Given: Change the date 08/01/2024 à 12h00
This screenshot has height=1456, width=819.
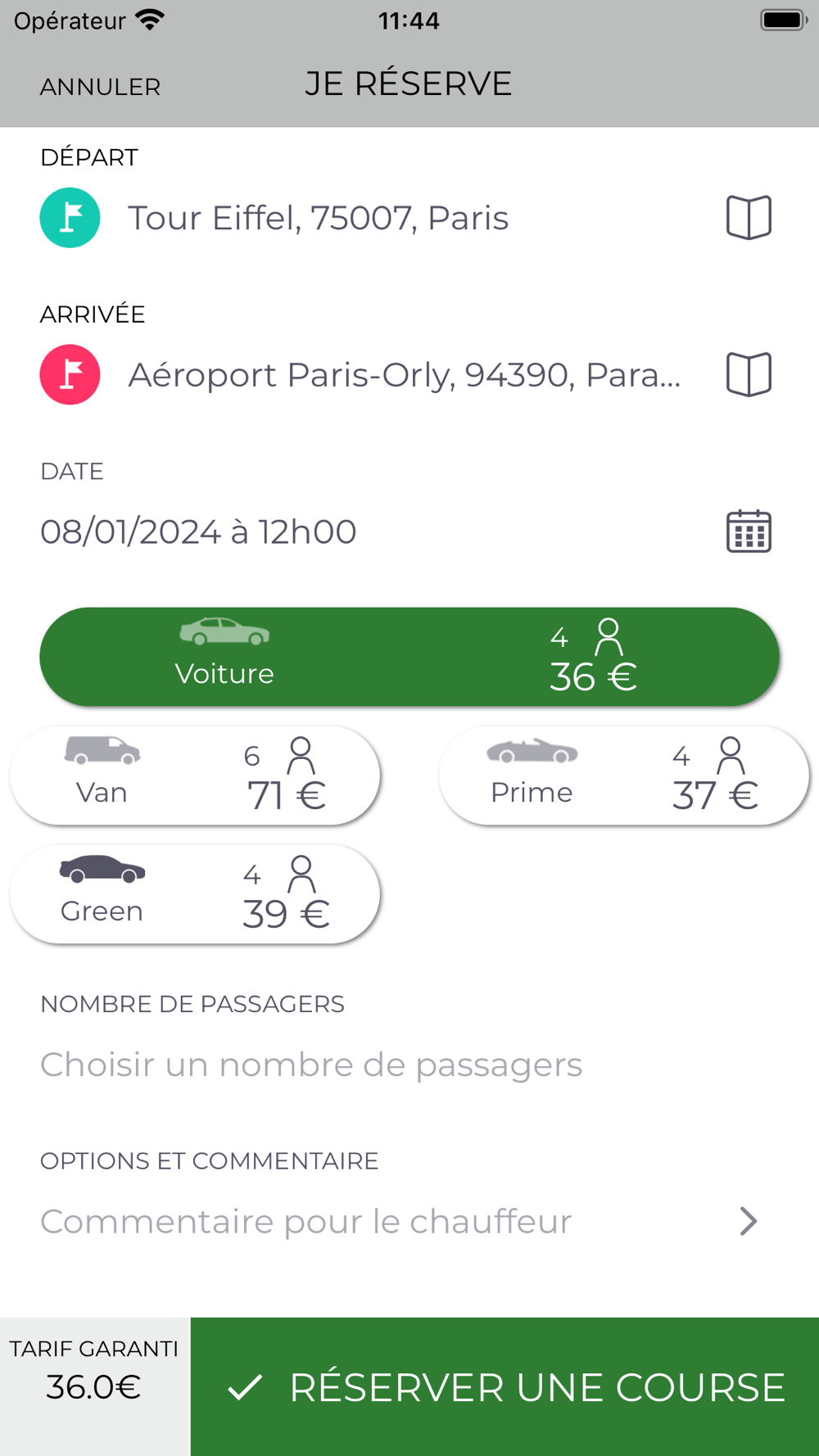Looking at the screenshot, I should point(198,531).
